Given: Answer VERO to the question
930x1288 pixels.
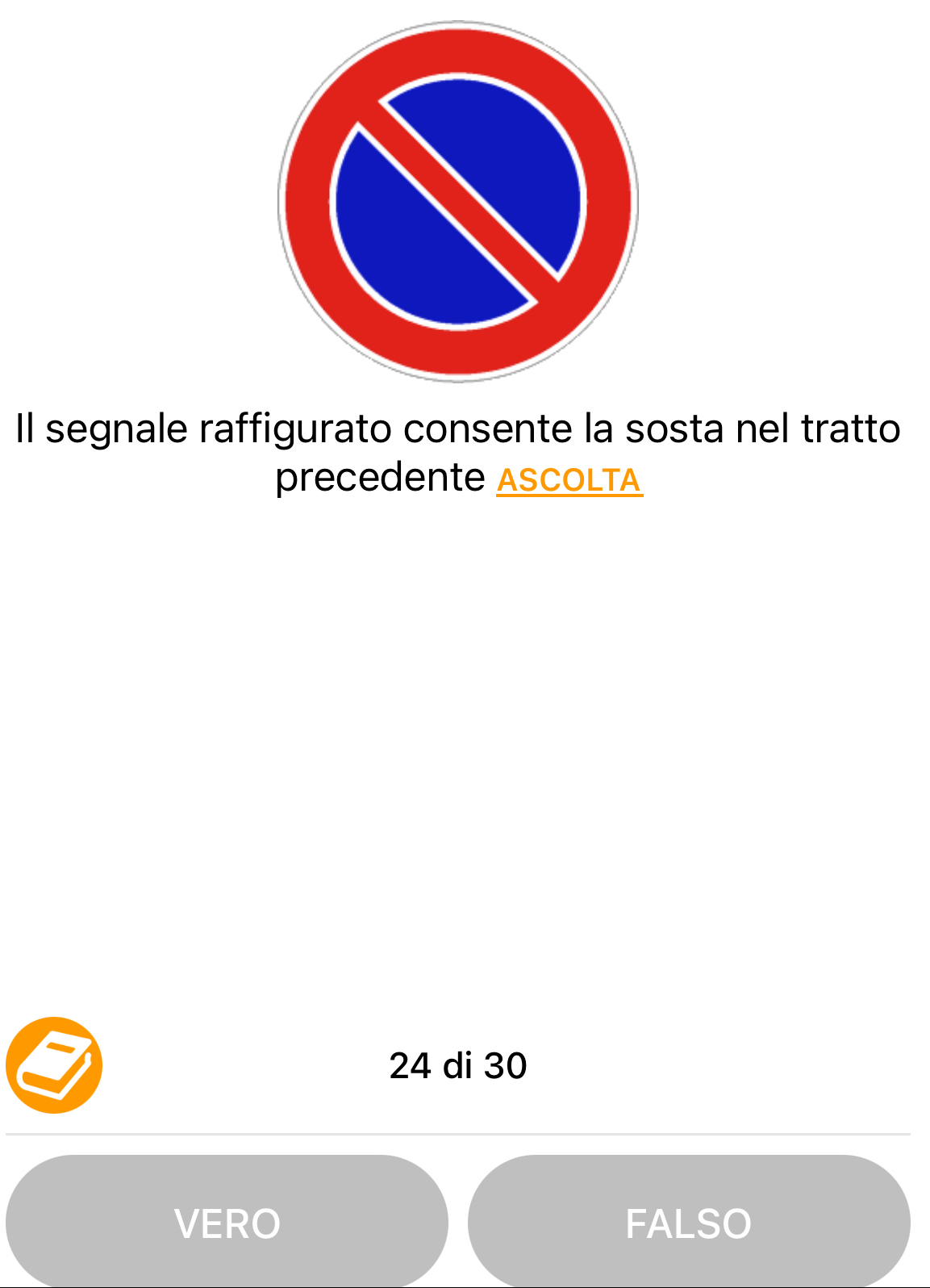Looking at the screenshot, I should pos(227,1222).
